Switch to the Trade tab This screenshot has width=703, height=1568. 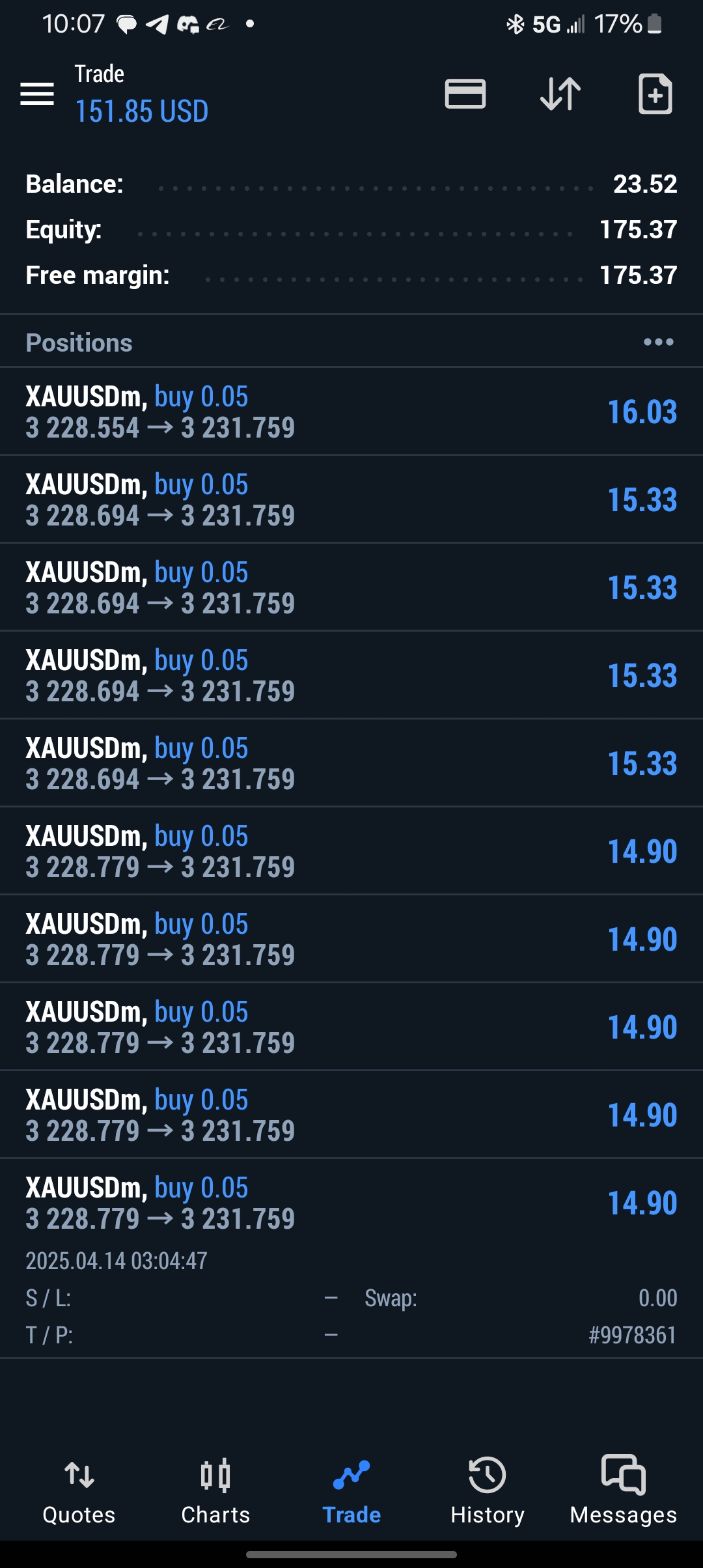351,1491
